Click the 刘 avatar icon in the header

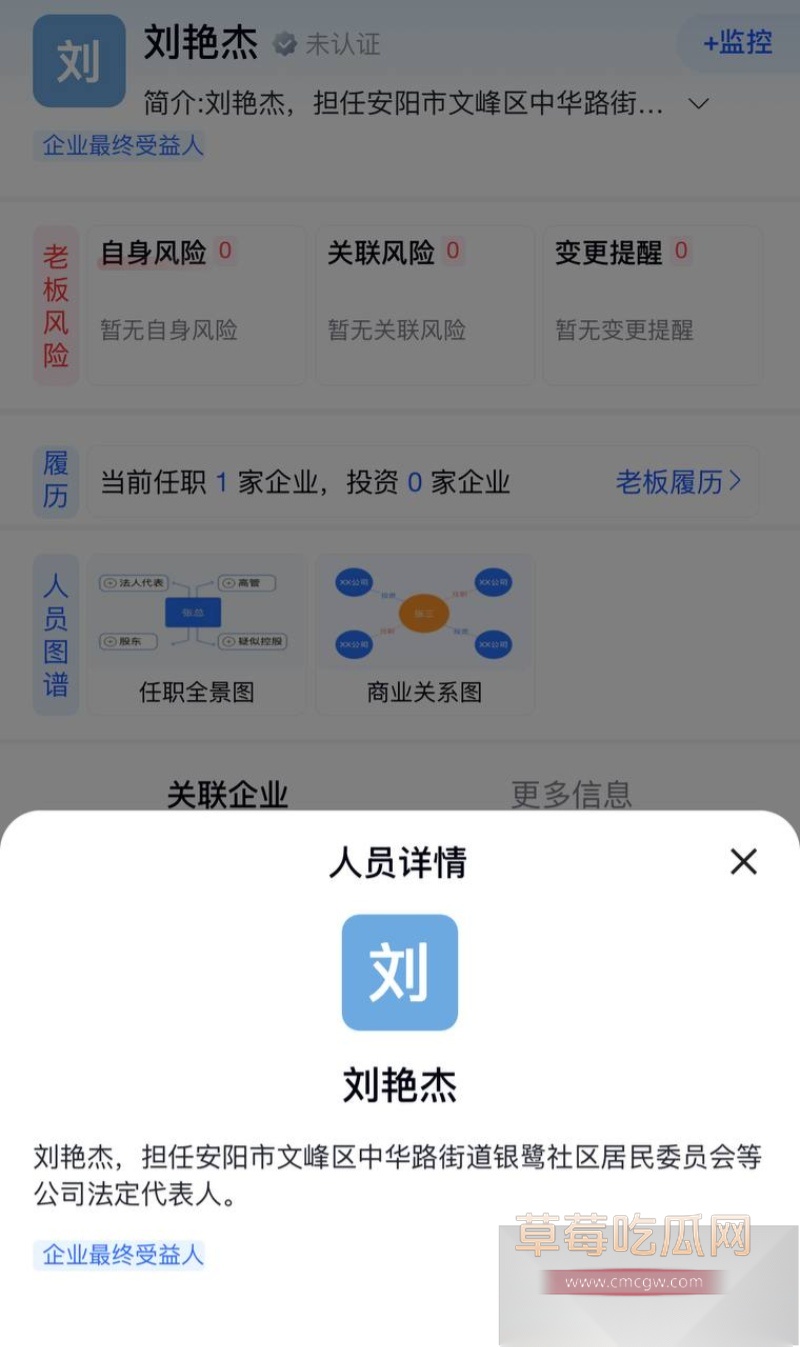pos(78,60)
